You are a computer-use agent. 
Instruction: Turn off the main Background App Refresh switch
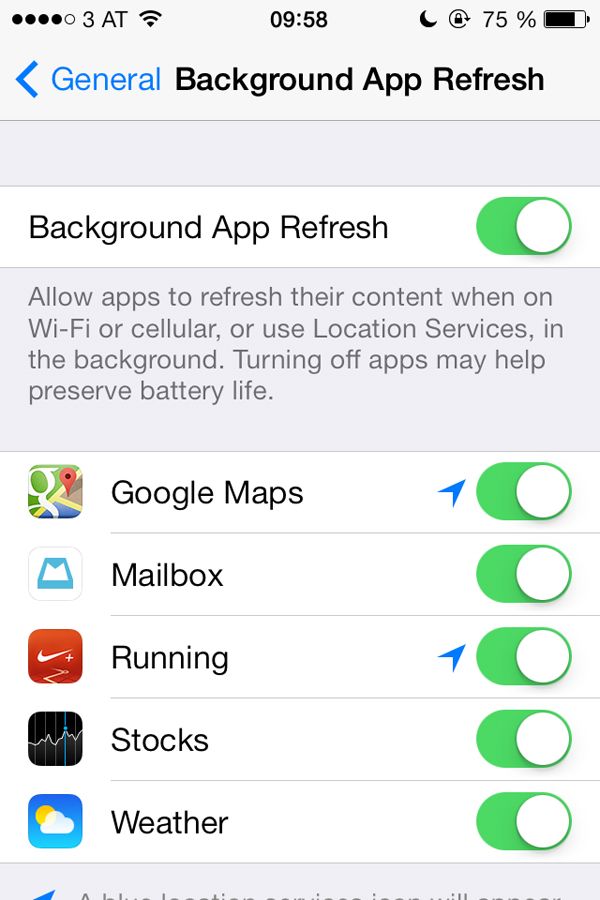(x=523, y=227)
